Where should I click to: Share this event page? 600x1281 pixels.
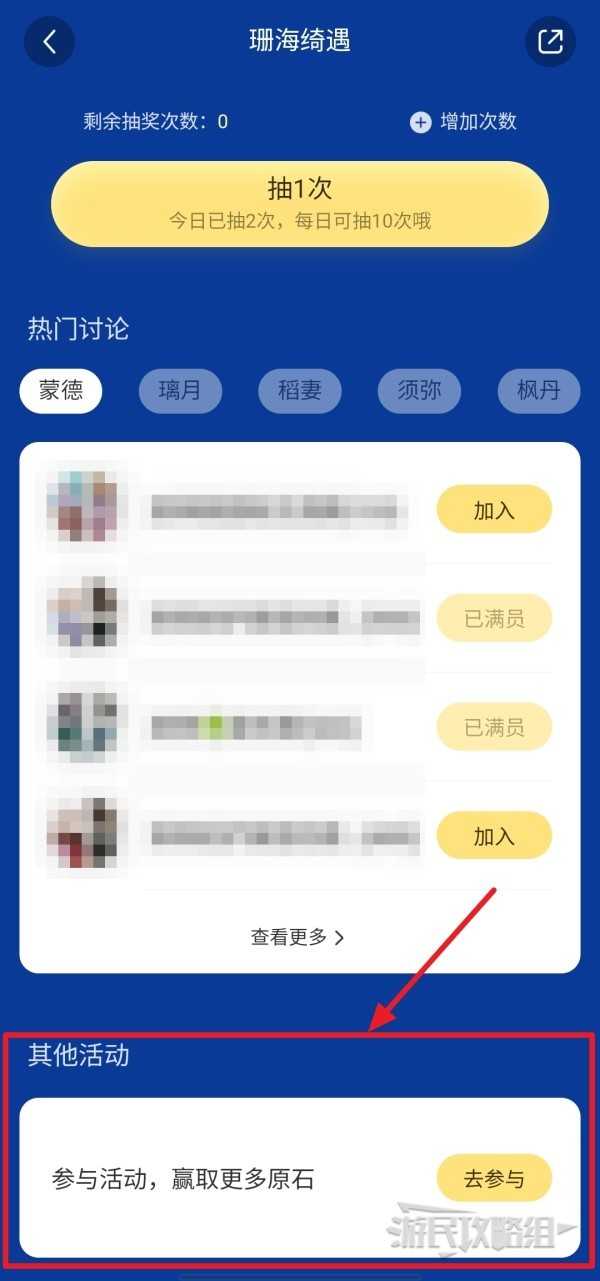[x=550, y=42]
